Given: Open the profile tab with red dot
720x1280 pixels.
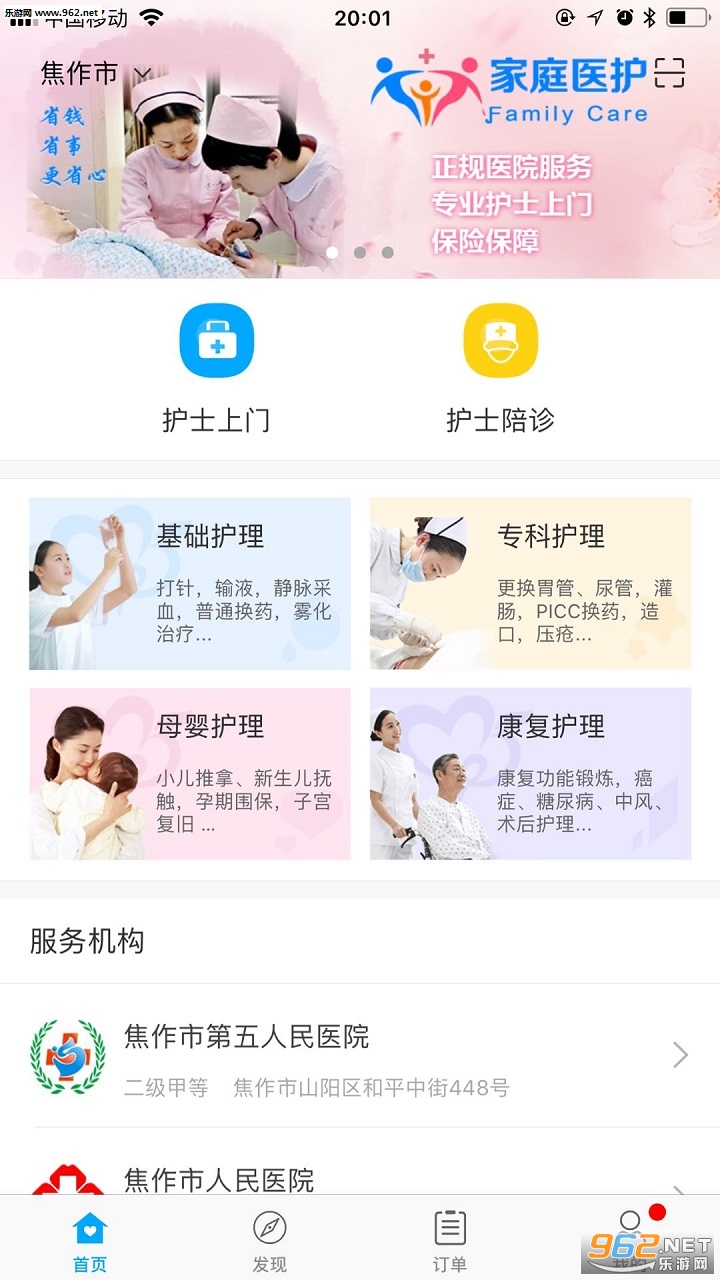Looking at the screenshot, I should pos(630,1240).
